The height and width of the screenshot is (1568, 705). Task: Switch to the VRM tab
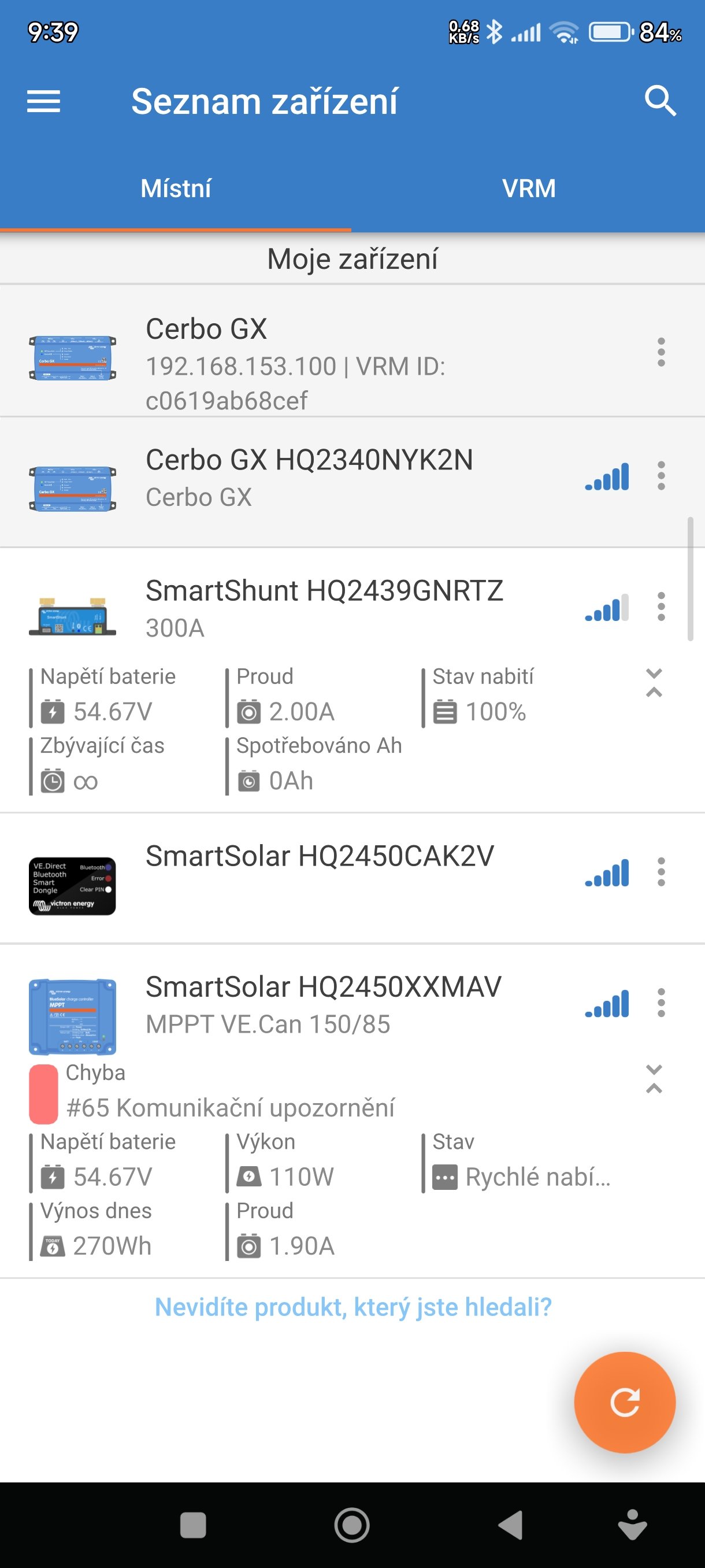(x=529, y=188)
